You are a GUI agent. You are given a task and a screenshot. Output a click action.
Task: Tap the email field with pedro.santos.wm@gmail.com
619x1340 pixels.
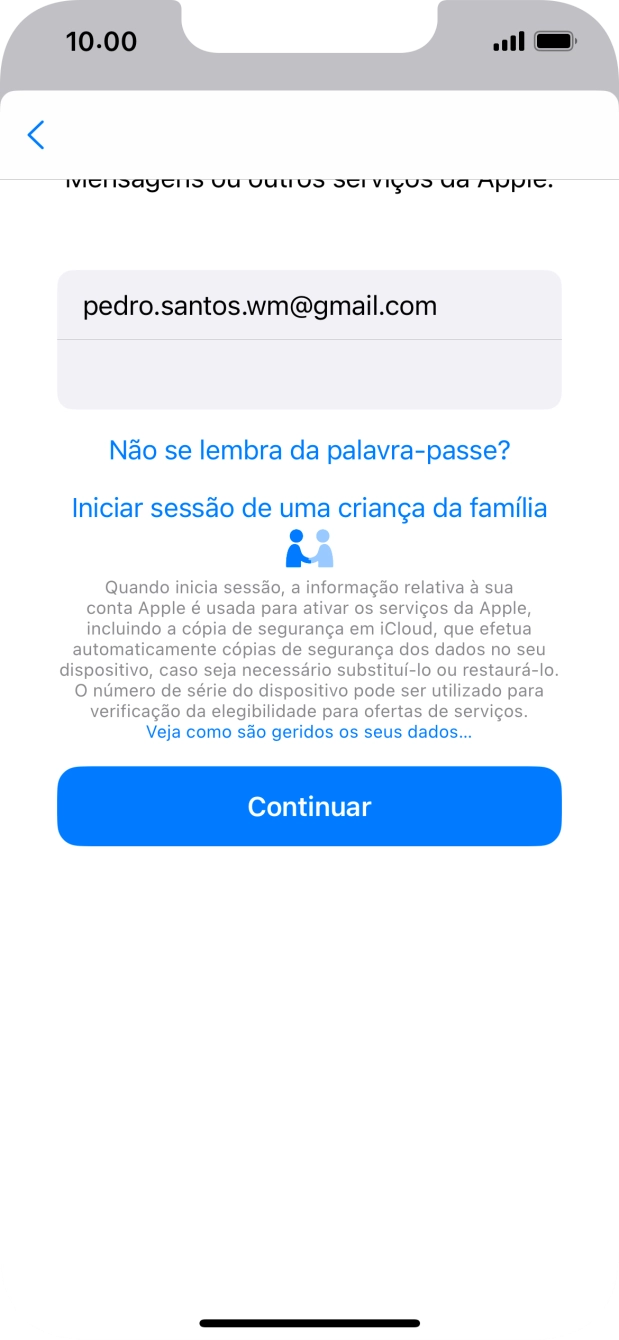pyautogui.click(x=309, y=306)
